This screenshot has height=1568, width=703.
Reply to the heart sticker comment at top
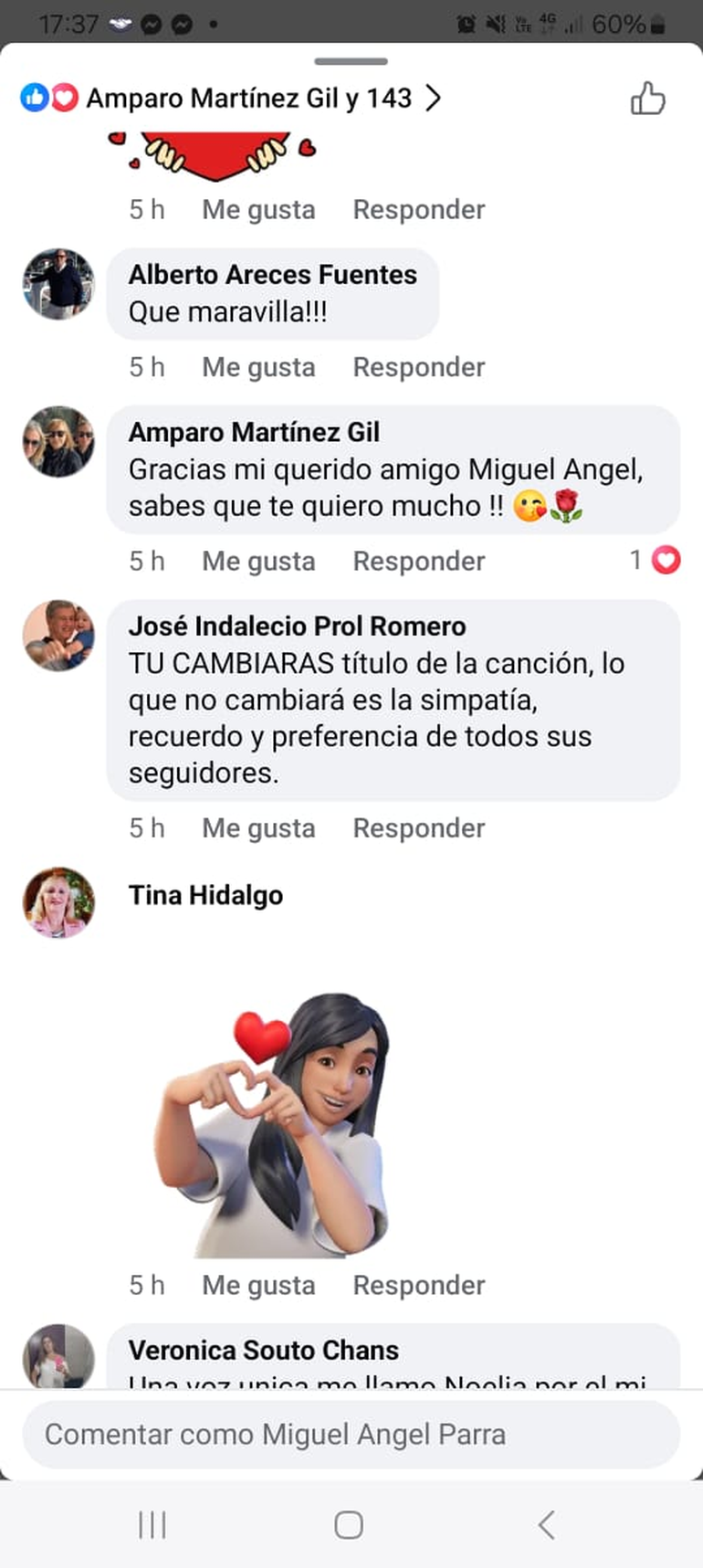pos(419,209)
